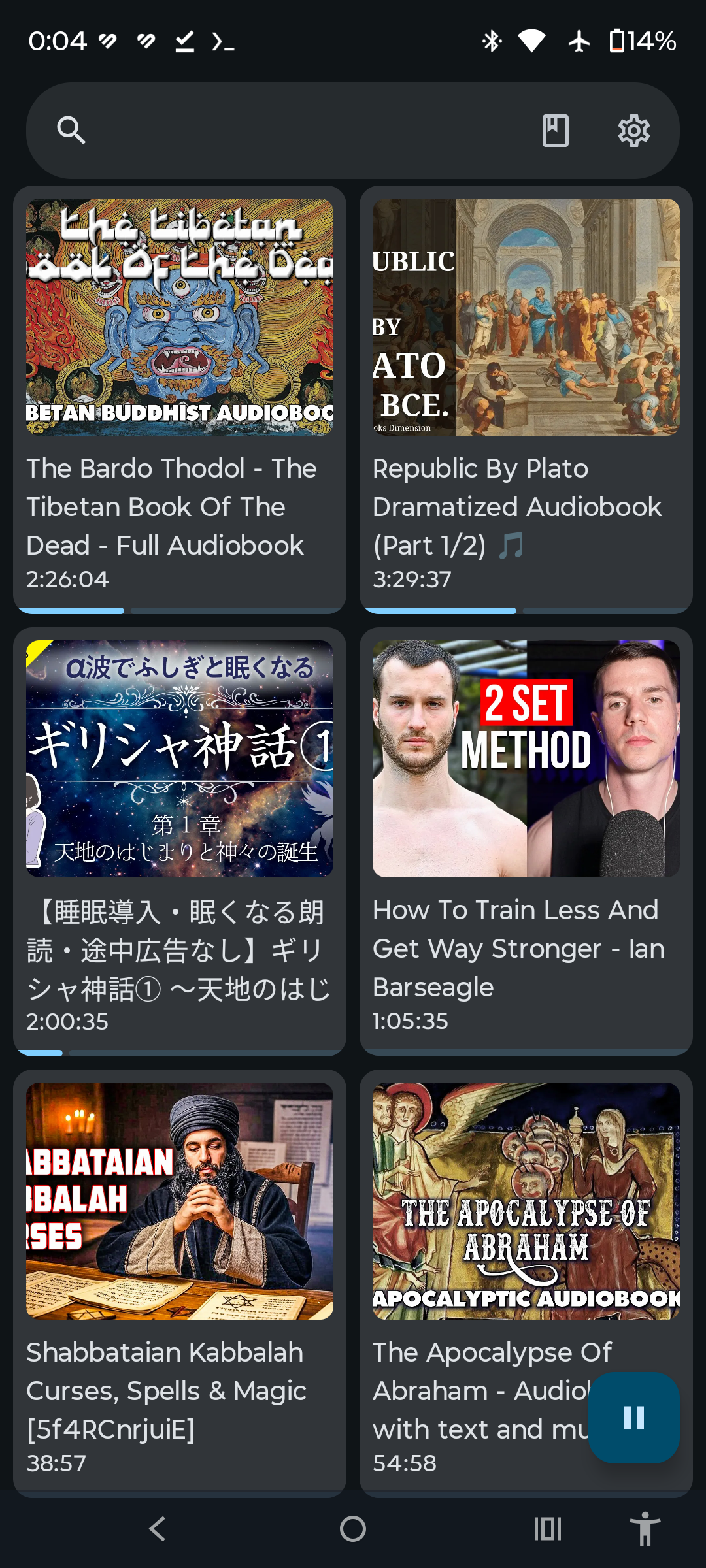Go back using the system back button
706x1568 pixels.
click(x=157, y=1529)
